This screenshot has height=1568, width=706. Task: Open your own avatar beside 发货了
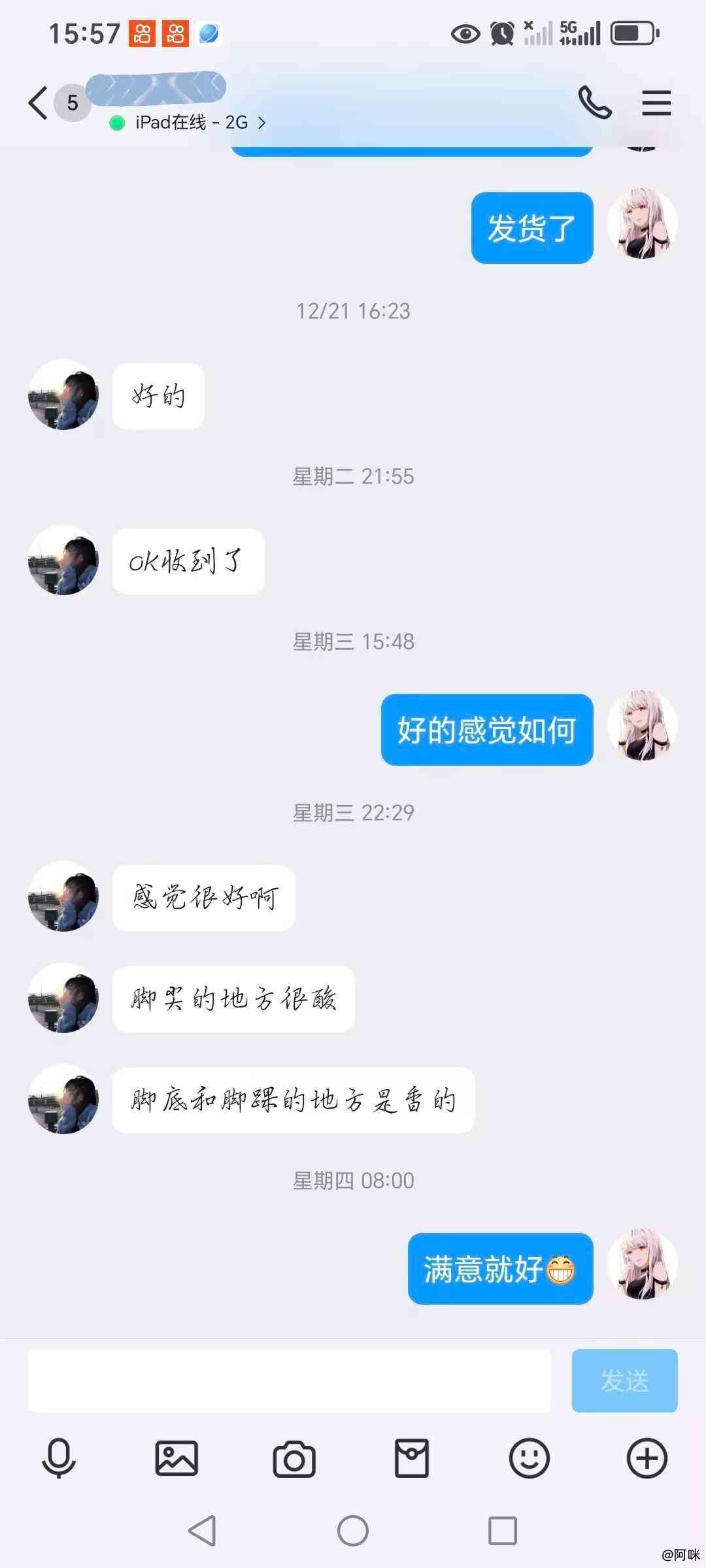pyautogui.click(x=643, y=224)
